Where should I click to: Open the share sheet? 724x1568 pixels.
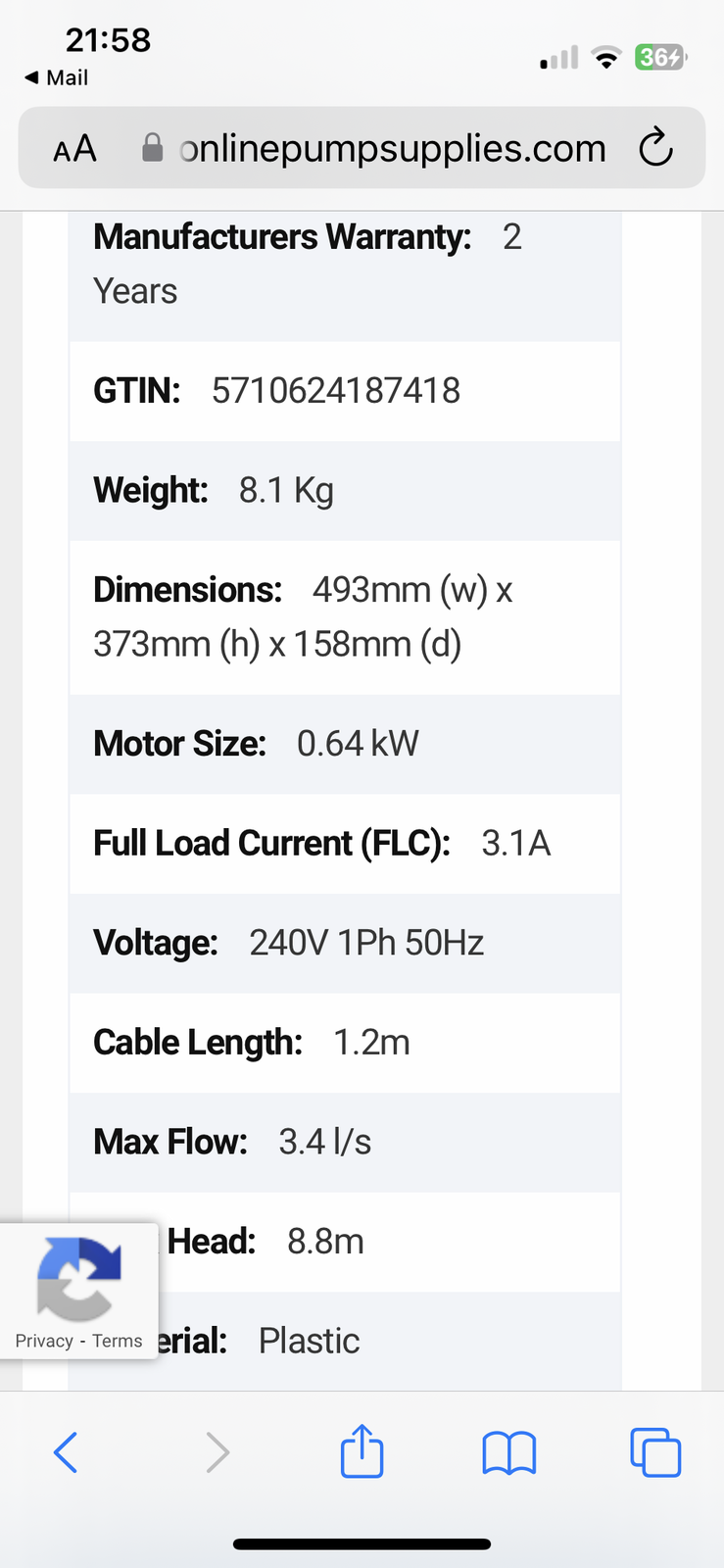(x=362, y=1451)
